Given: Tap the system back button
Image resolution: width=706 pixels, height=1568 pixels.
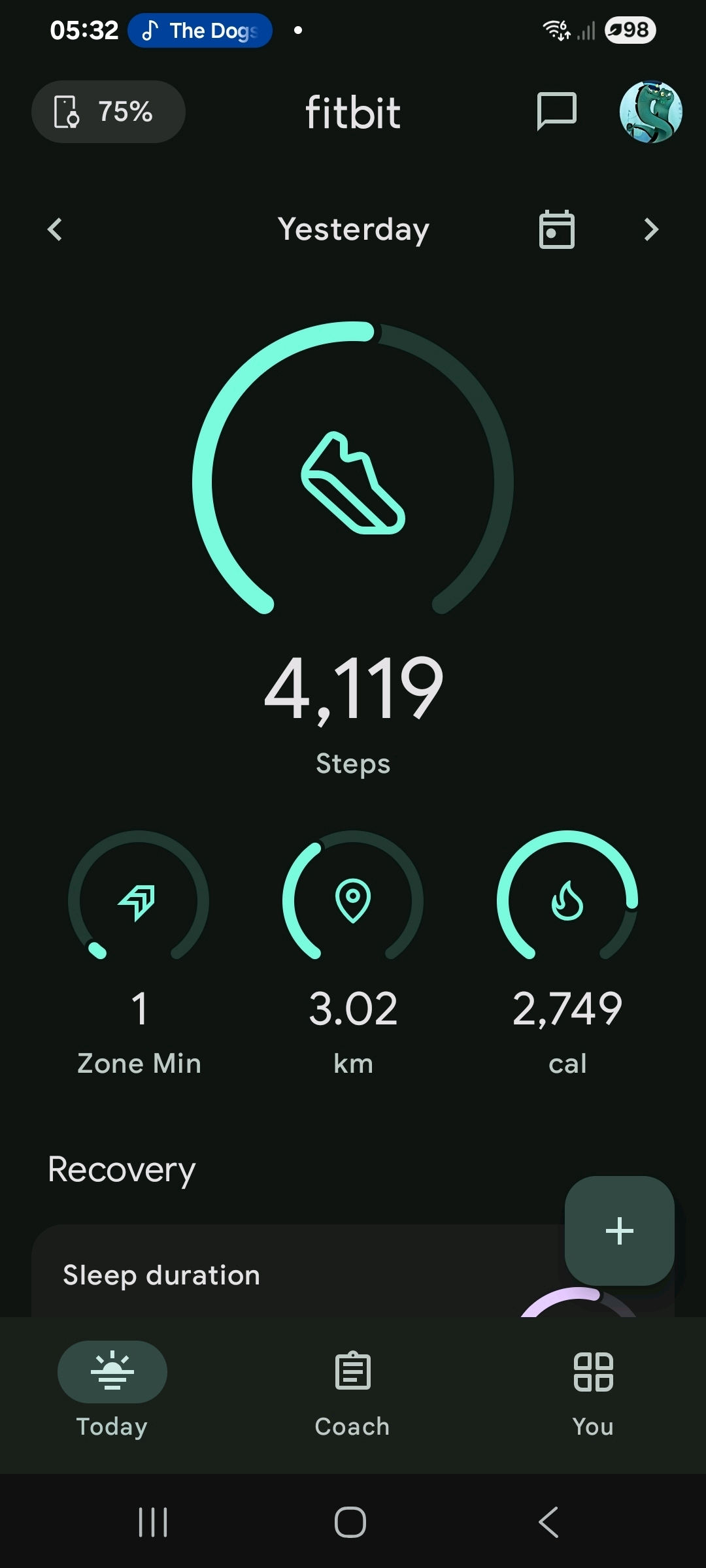Looking at the screenshot, I should (549, 1522).
